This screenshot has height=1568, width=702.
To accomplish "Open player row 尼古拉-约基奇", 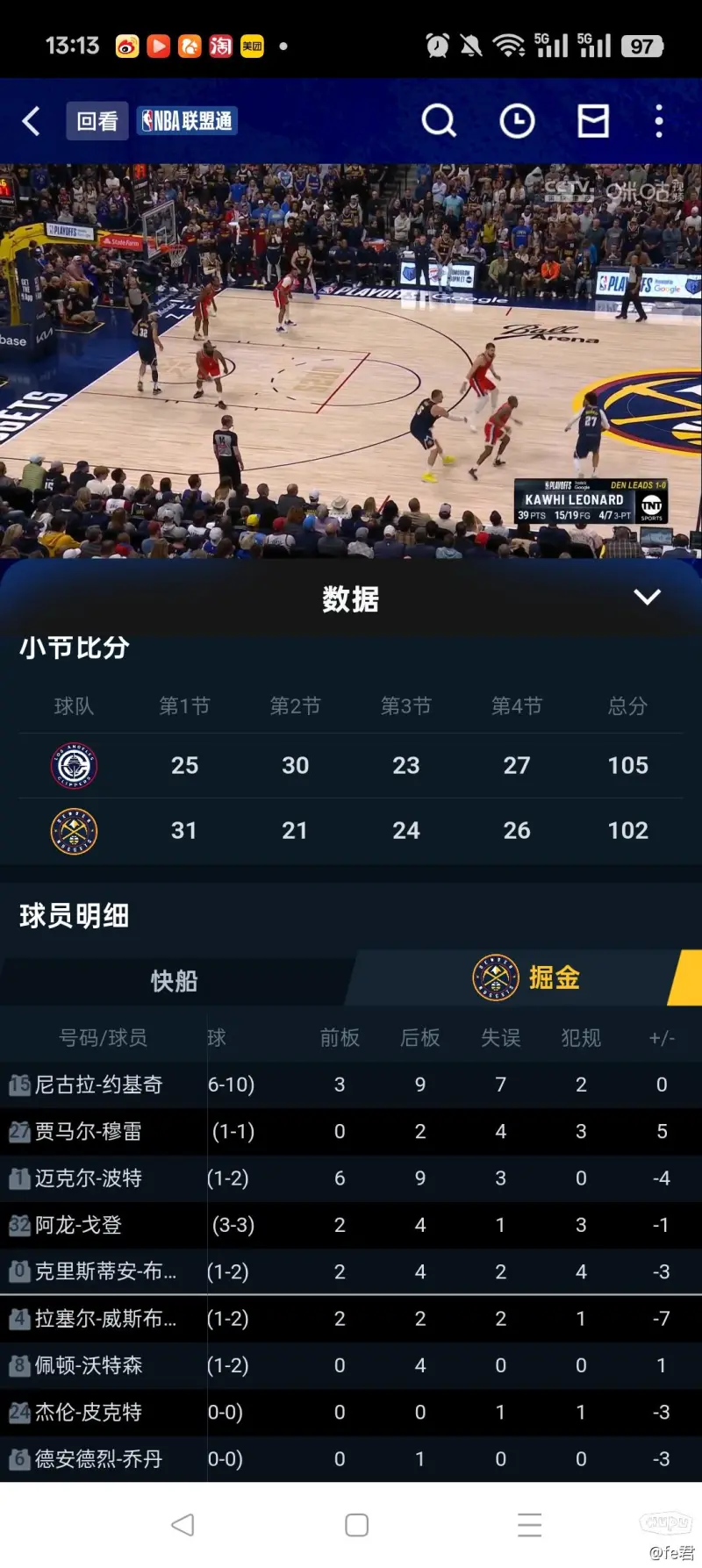I will click(x=98, y=1085).
